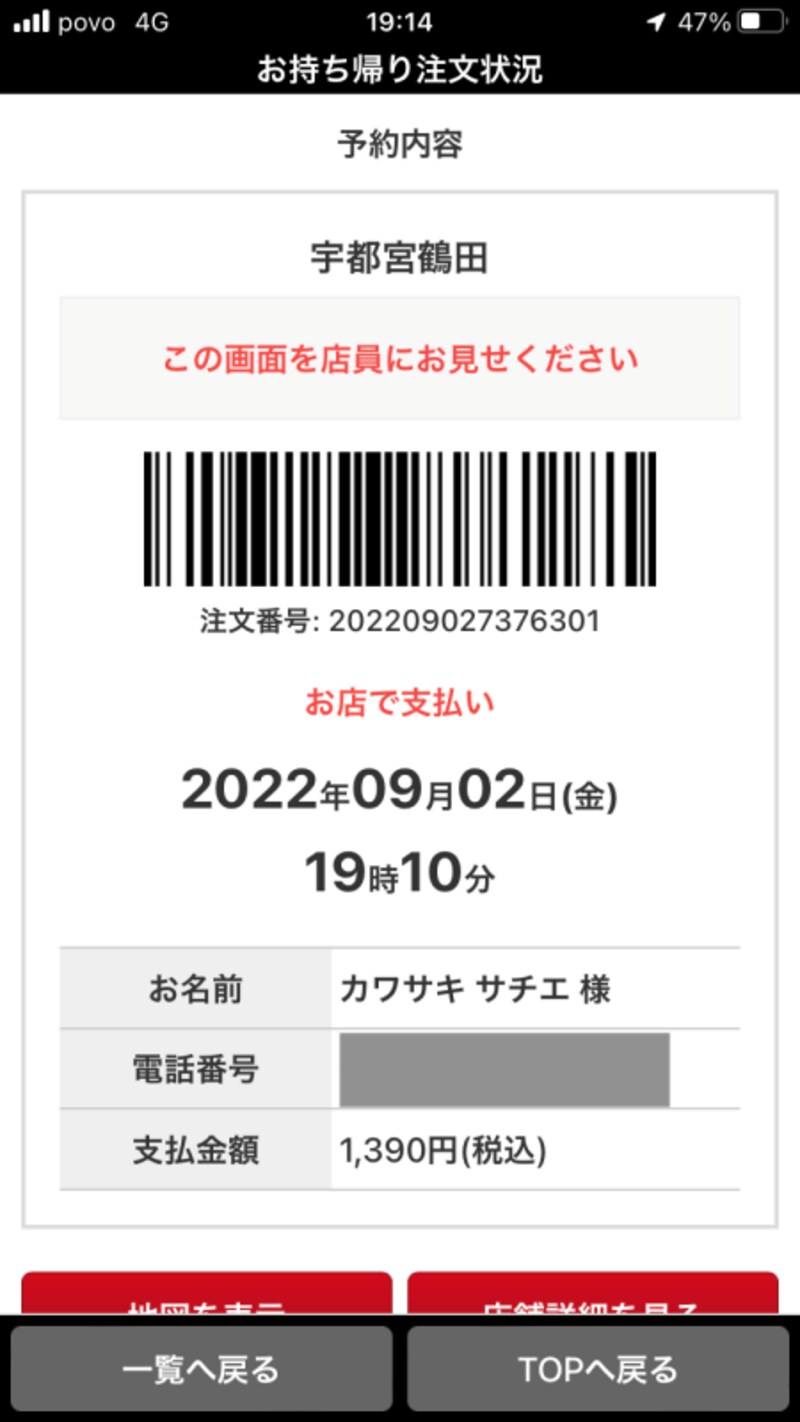Image resolution: width=800 pixels, height=1422 pixels.
Task: Tap the masked phone number field
Action: (505, 1068)
